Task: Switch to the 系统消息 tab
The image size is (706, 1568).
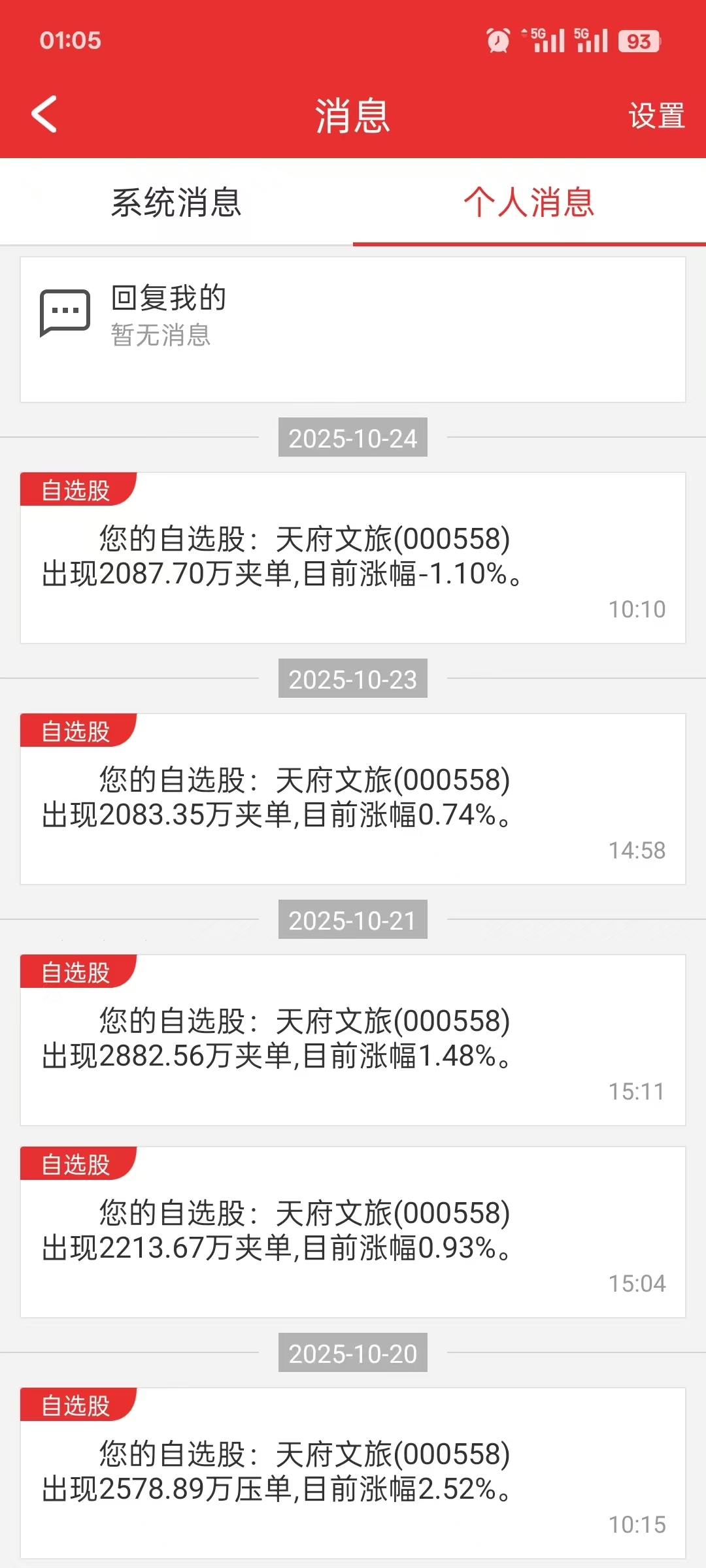Action: tap(176, 202)
